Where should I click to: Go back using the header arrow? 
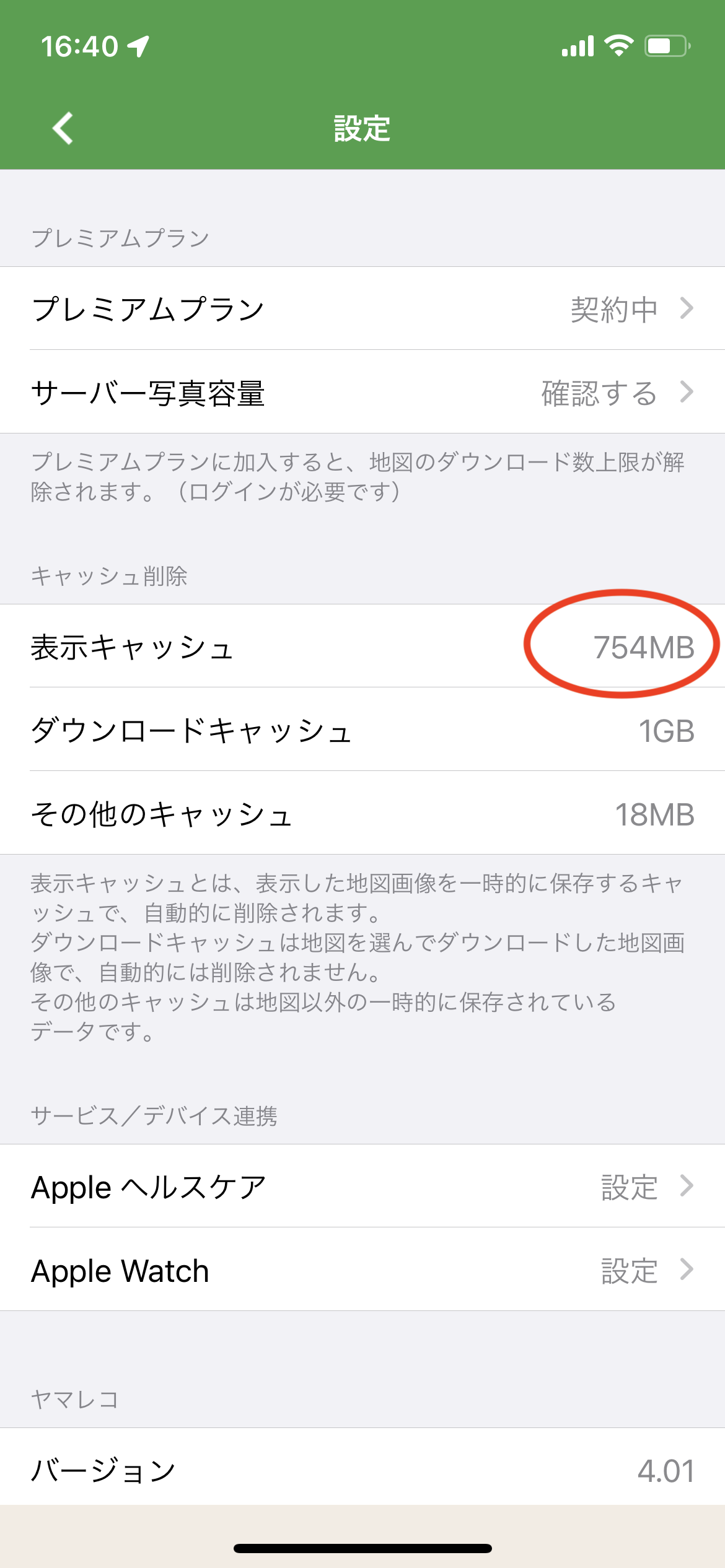(63, 128)
